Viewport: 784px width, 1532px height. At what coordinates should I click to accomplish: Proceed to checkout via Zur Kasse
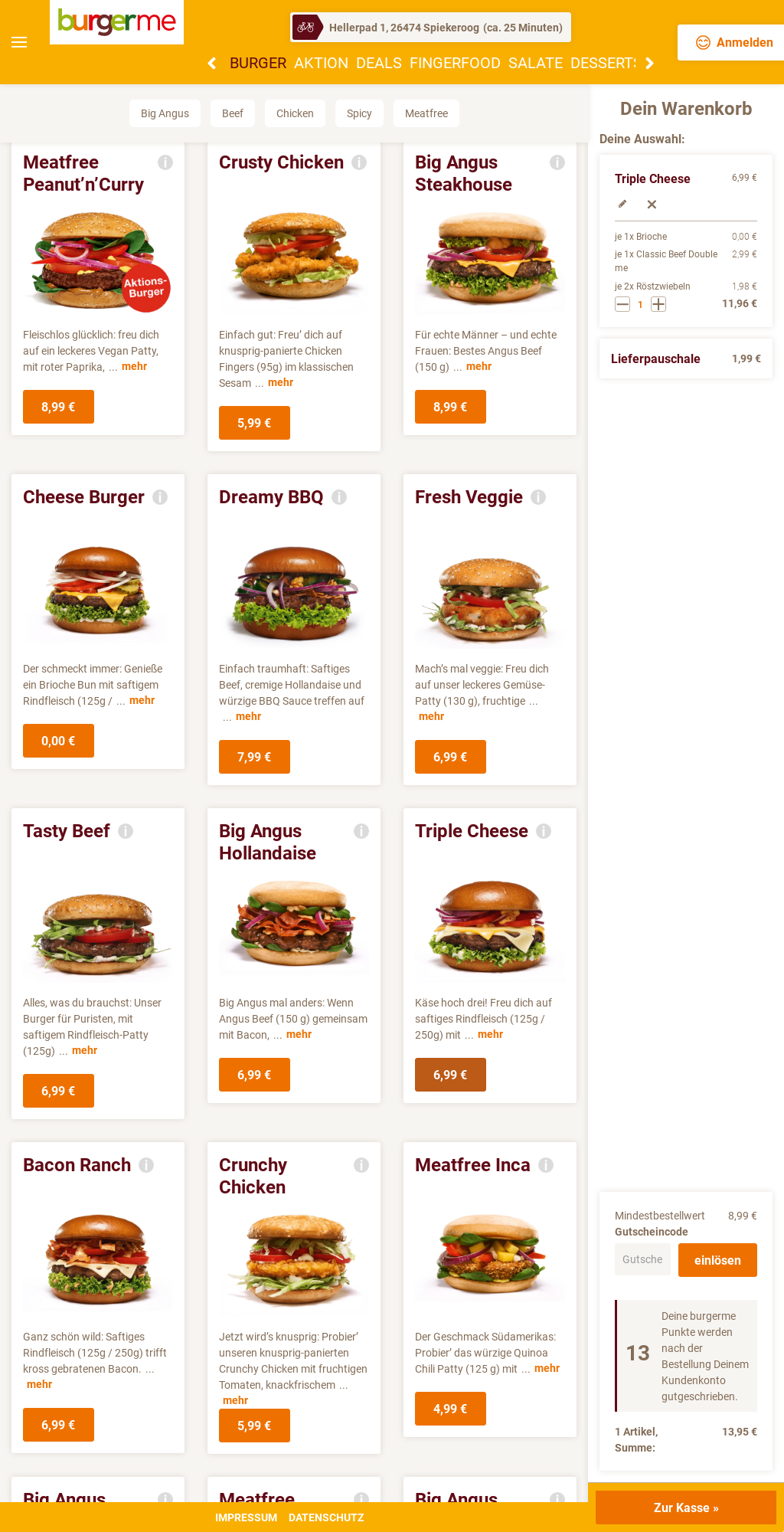tap(686, 1507)
